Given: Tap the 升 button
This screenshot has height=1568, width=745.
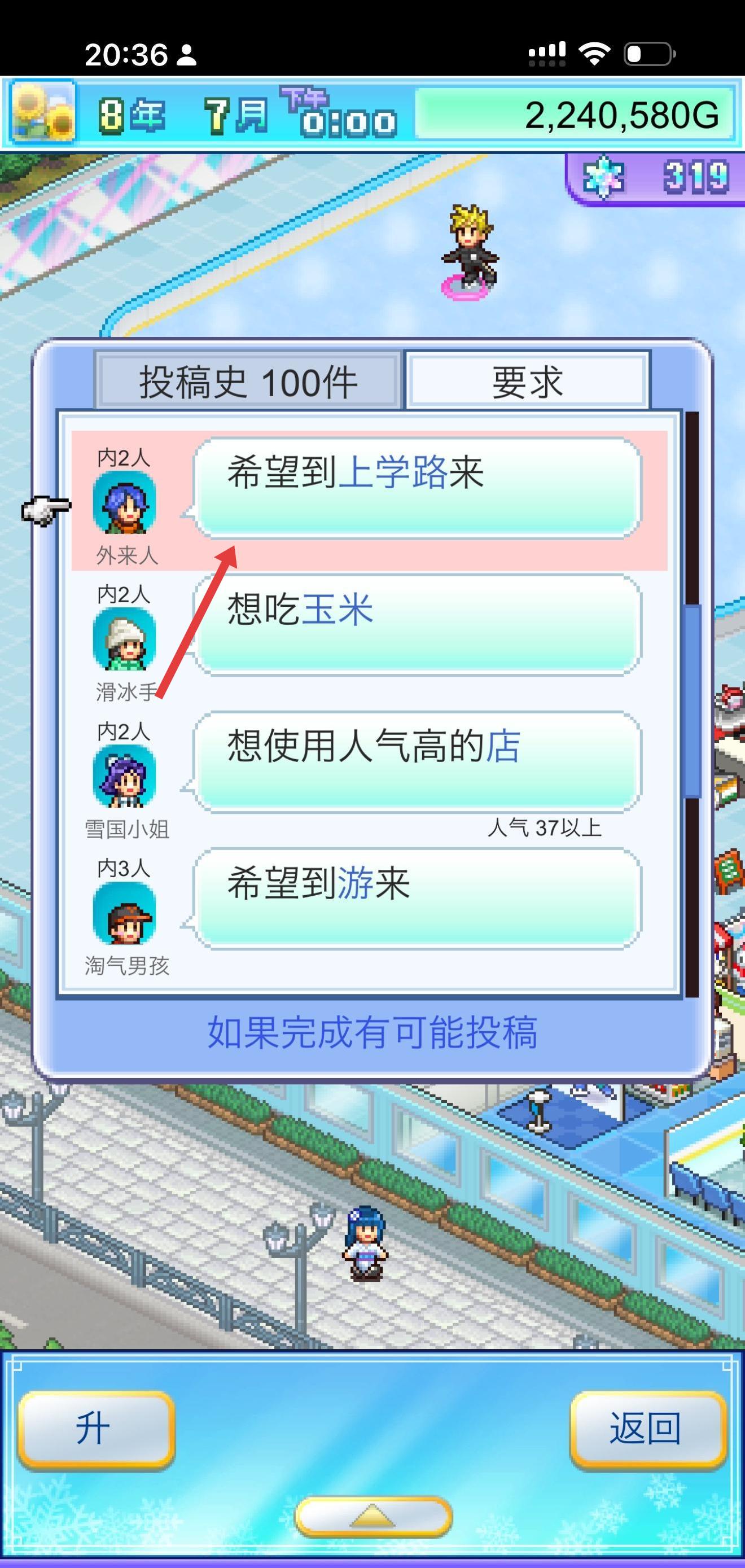Looking at the screenshot, I should 96,1429.
